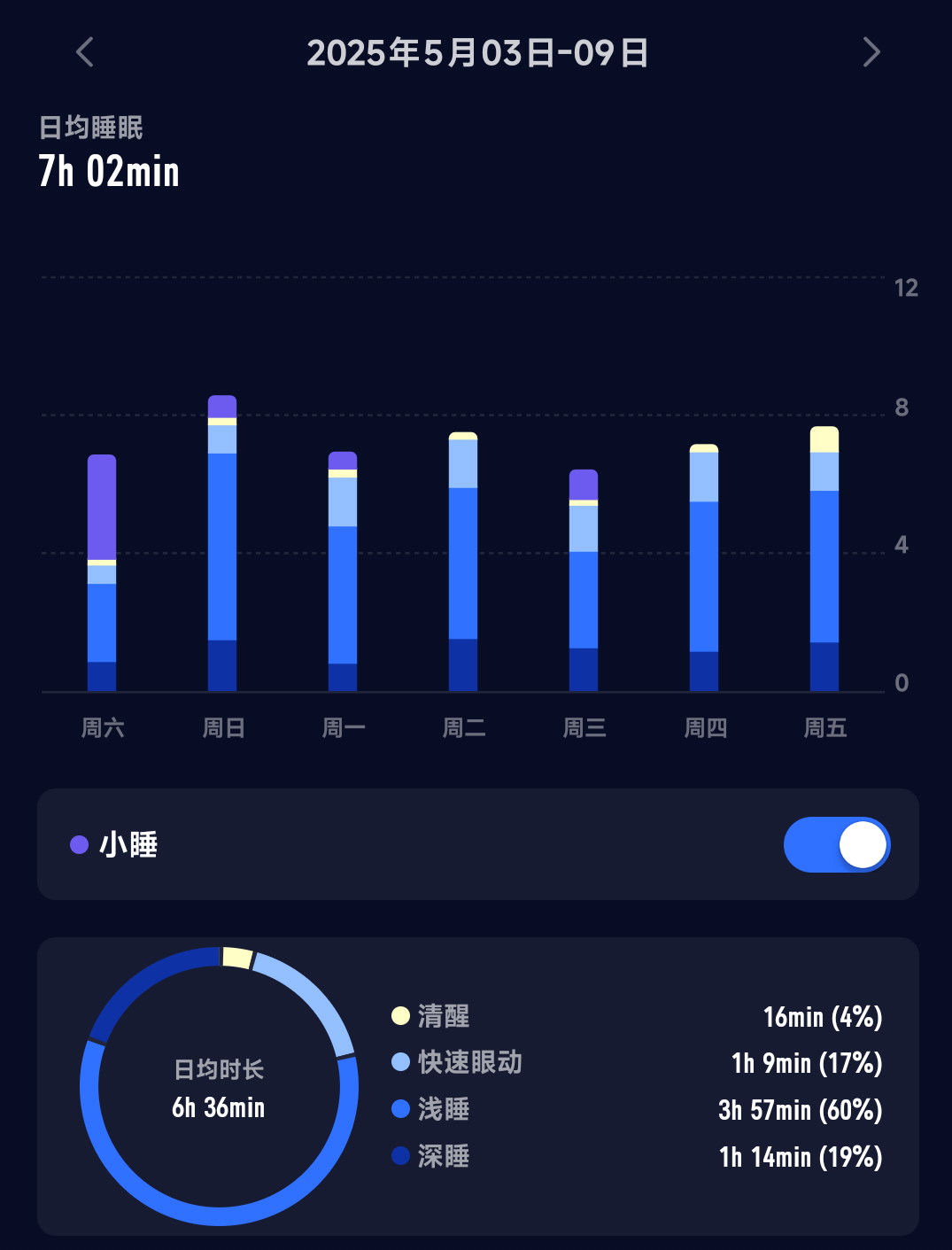Select the 周六 sleep bar
The width and height of the screenshot is (952, 1250).
tap(102, 572)
